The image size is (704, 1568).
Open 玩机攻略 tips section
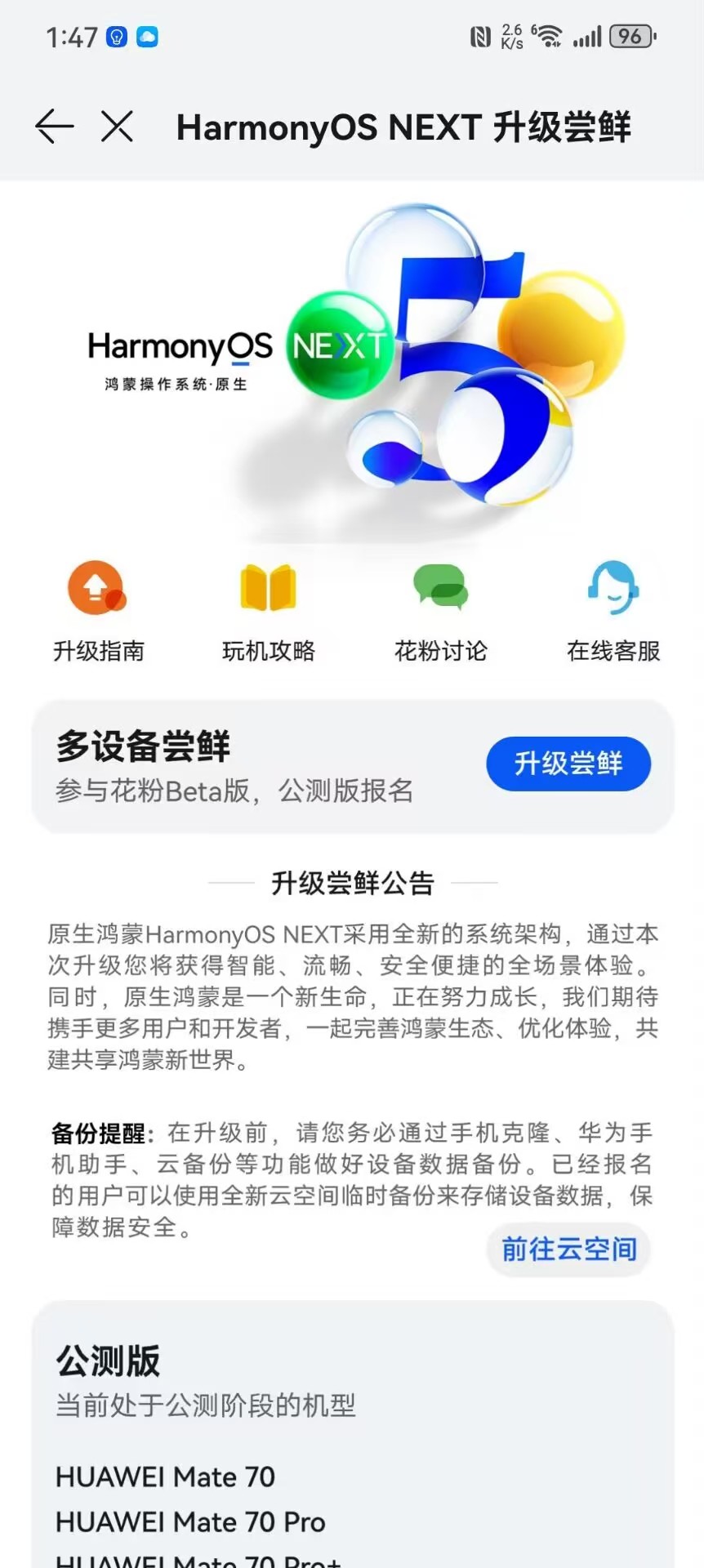(268, 608)
